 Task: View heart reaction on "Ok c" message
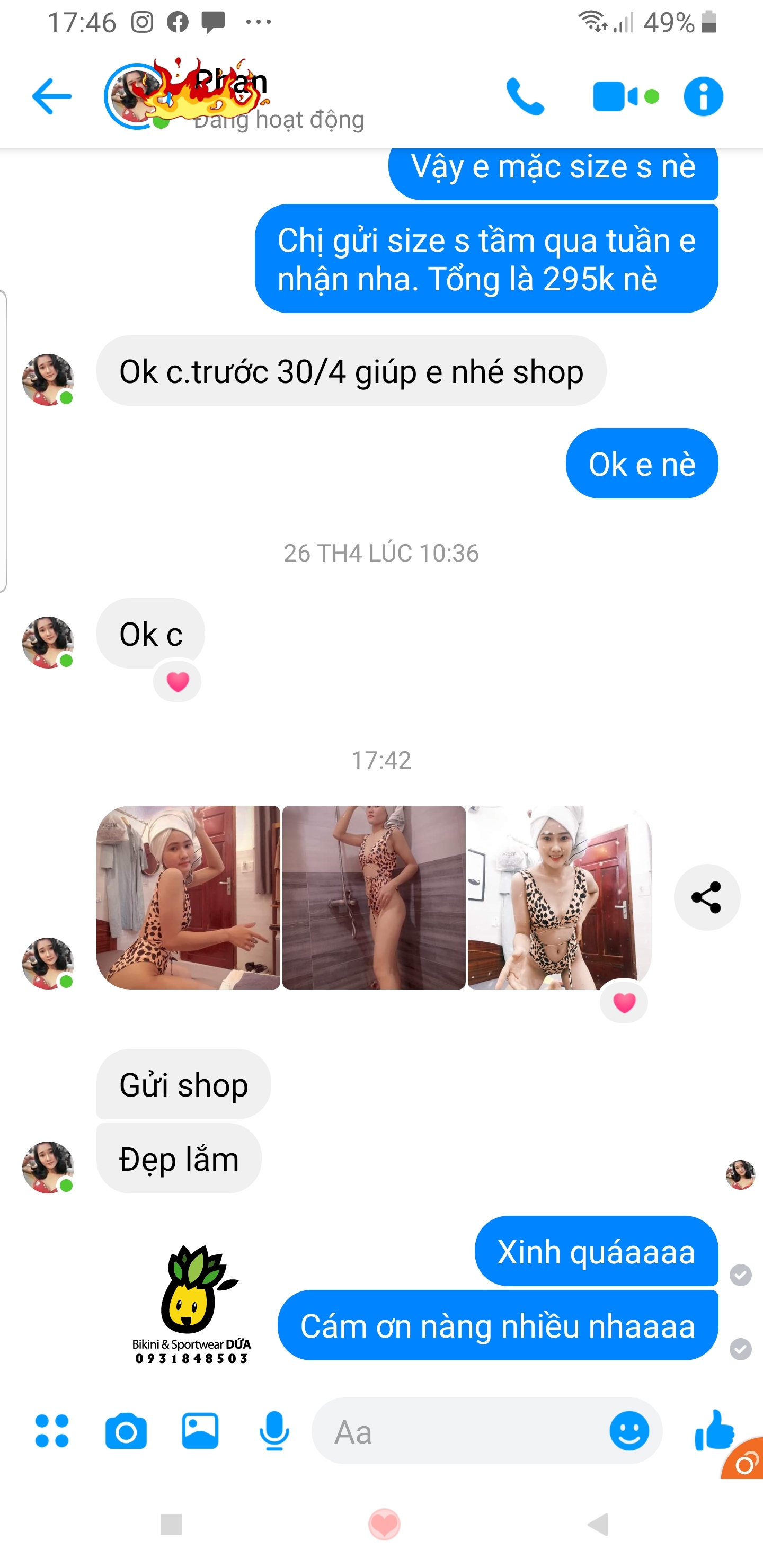coord(177,682)
